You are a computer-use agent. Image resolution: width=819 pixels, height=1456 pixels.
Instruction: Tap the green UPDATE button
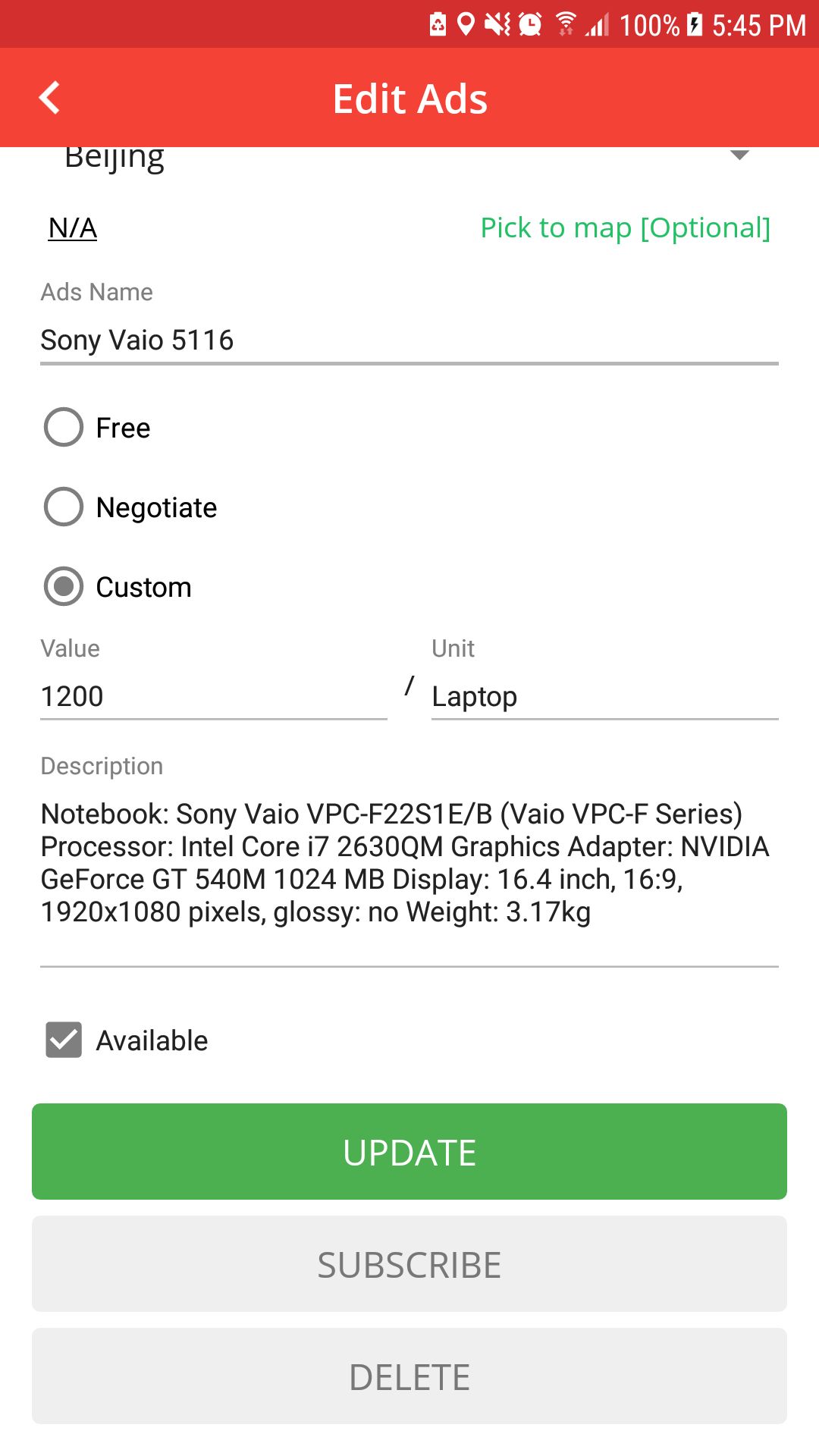click(x=409, y=1151)
